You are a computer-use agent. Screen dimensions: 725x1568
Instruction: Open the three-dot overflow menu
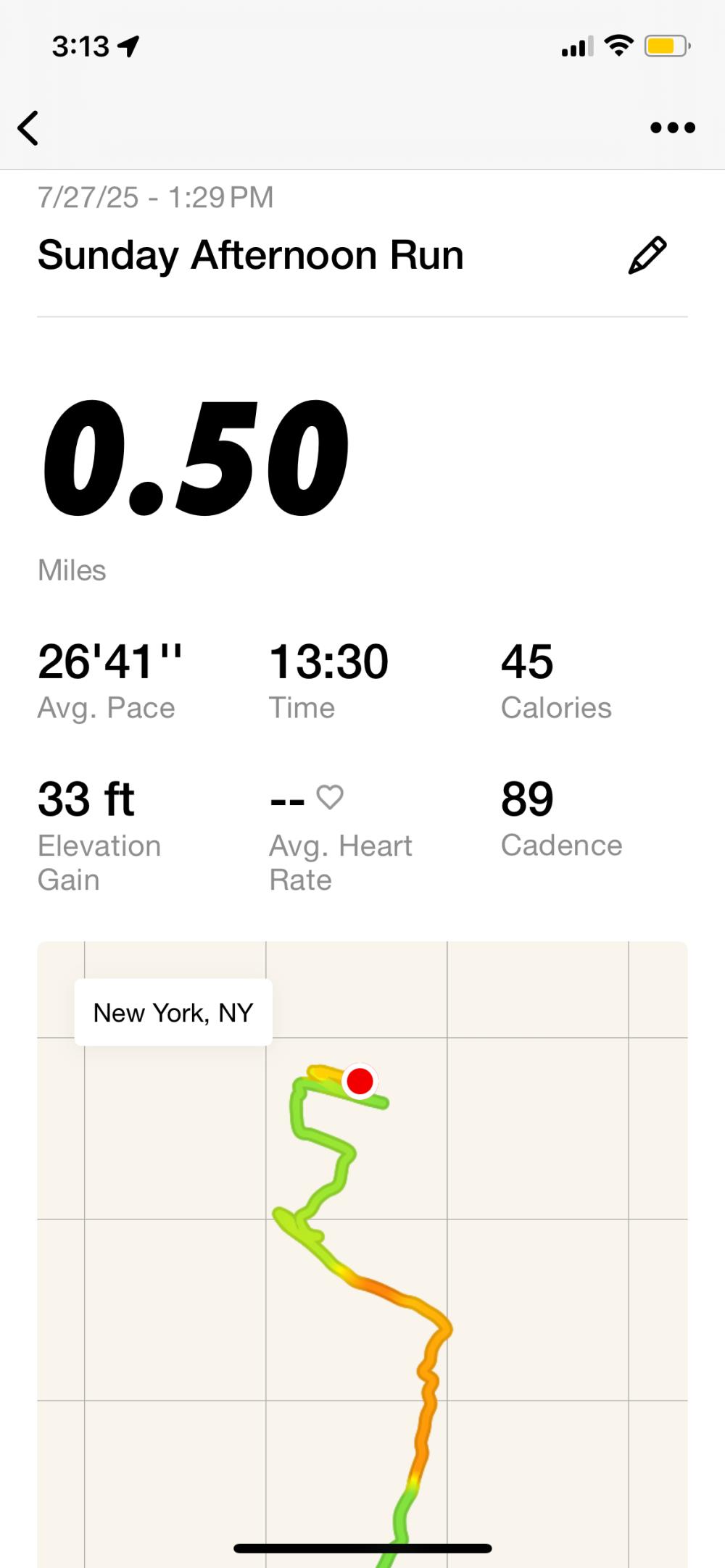point(672,128)
